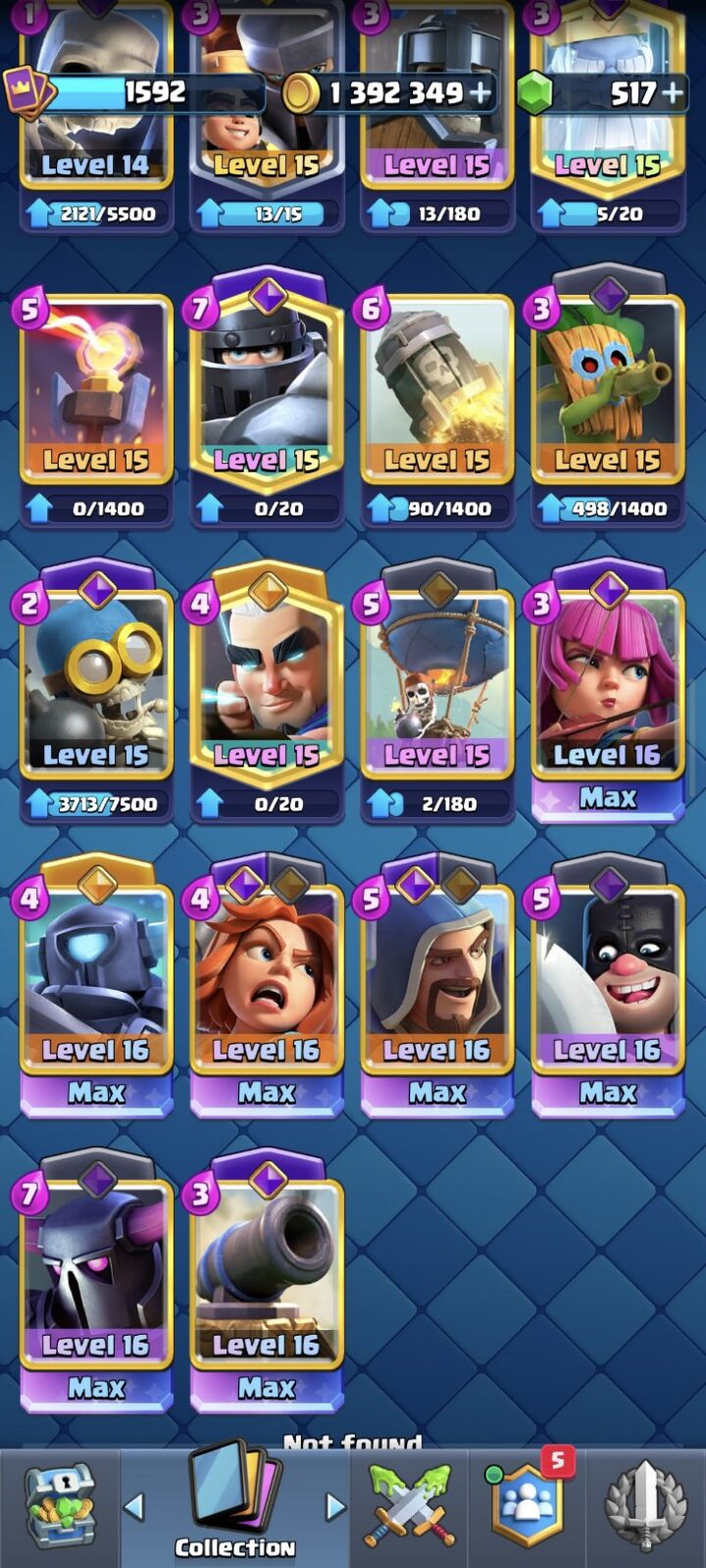Select the Archers card

(x=608, y=698)
